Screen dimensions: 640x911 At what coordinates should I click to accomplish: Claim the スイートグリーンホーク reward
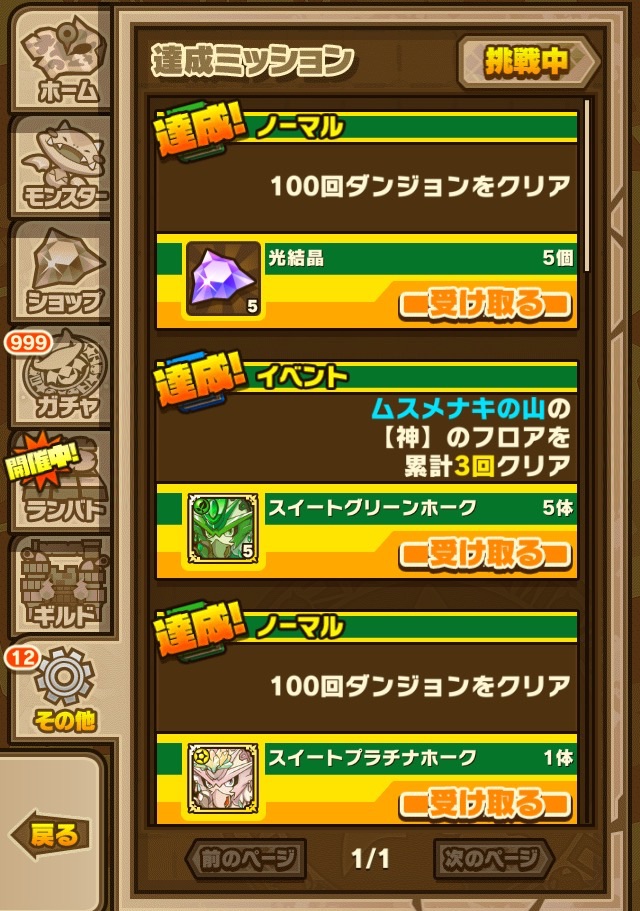pyautogui.click(x=486, y=553)
